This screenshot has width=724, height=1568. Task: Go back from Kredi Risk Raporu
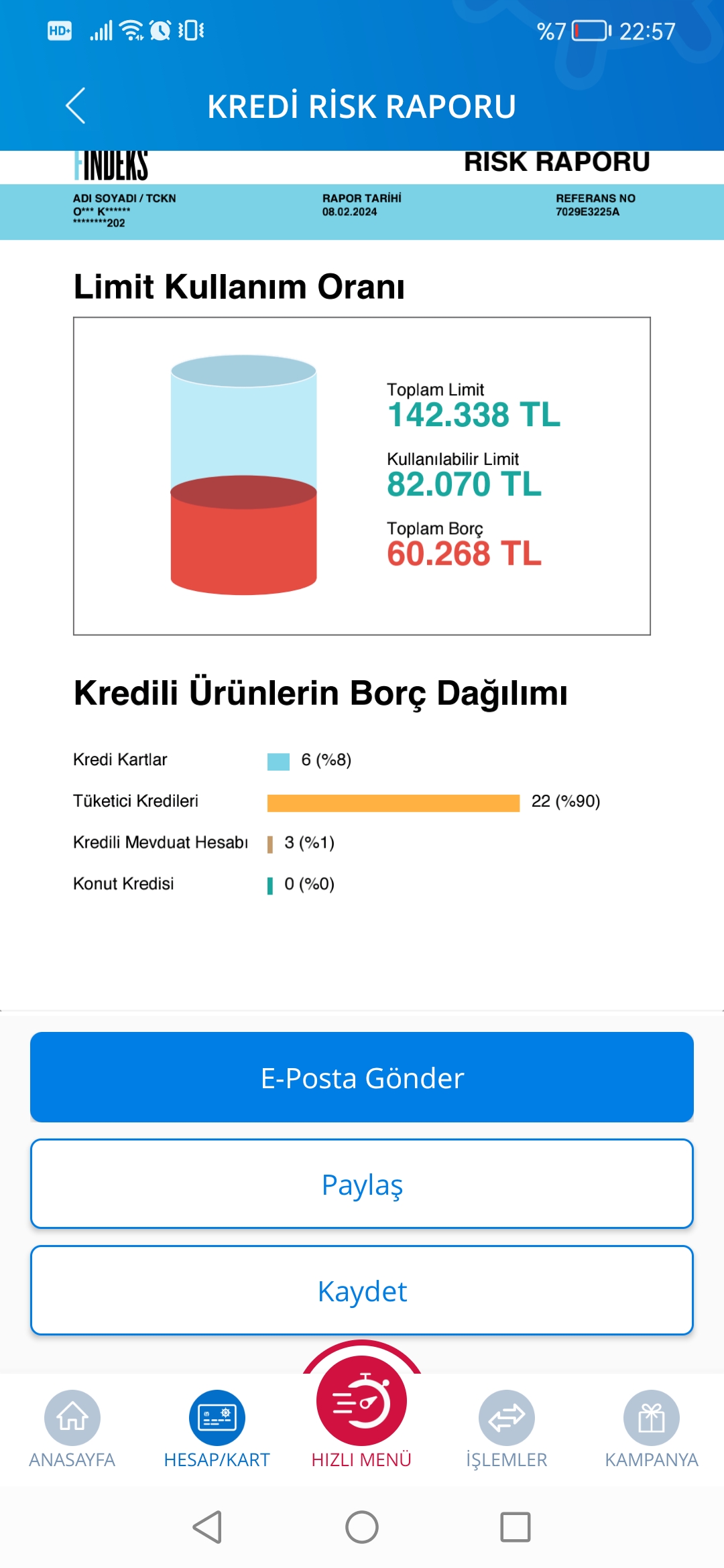(76, 106)
